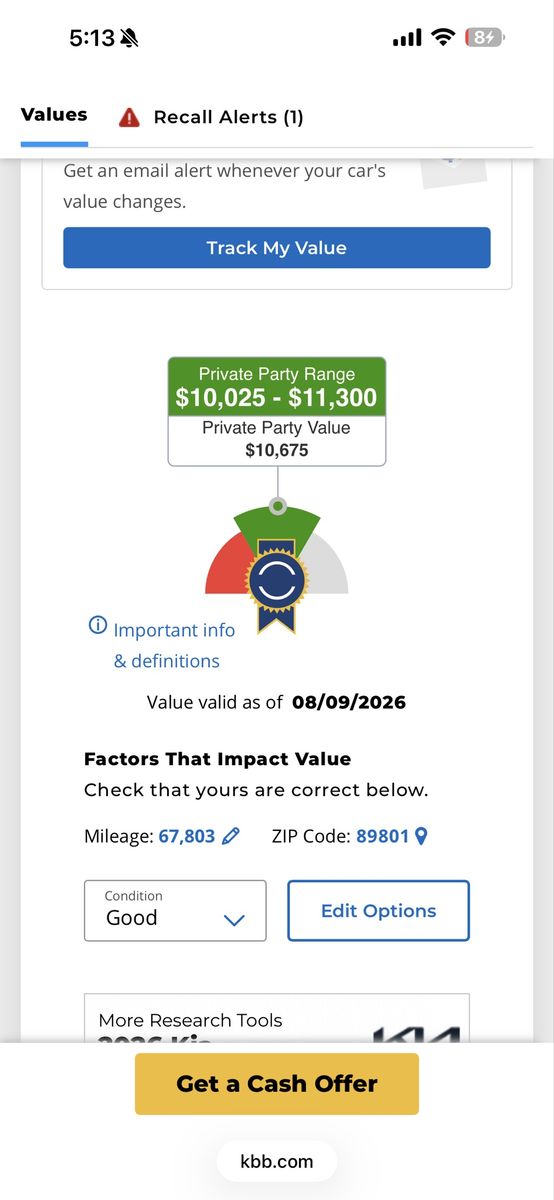Edit the mileage value 67,803
Viewport: 554px width, 1200px height.
point(199,836)
